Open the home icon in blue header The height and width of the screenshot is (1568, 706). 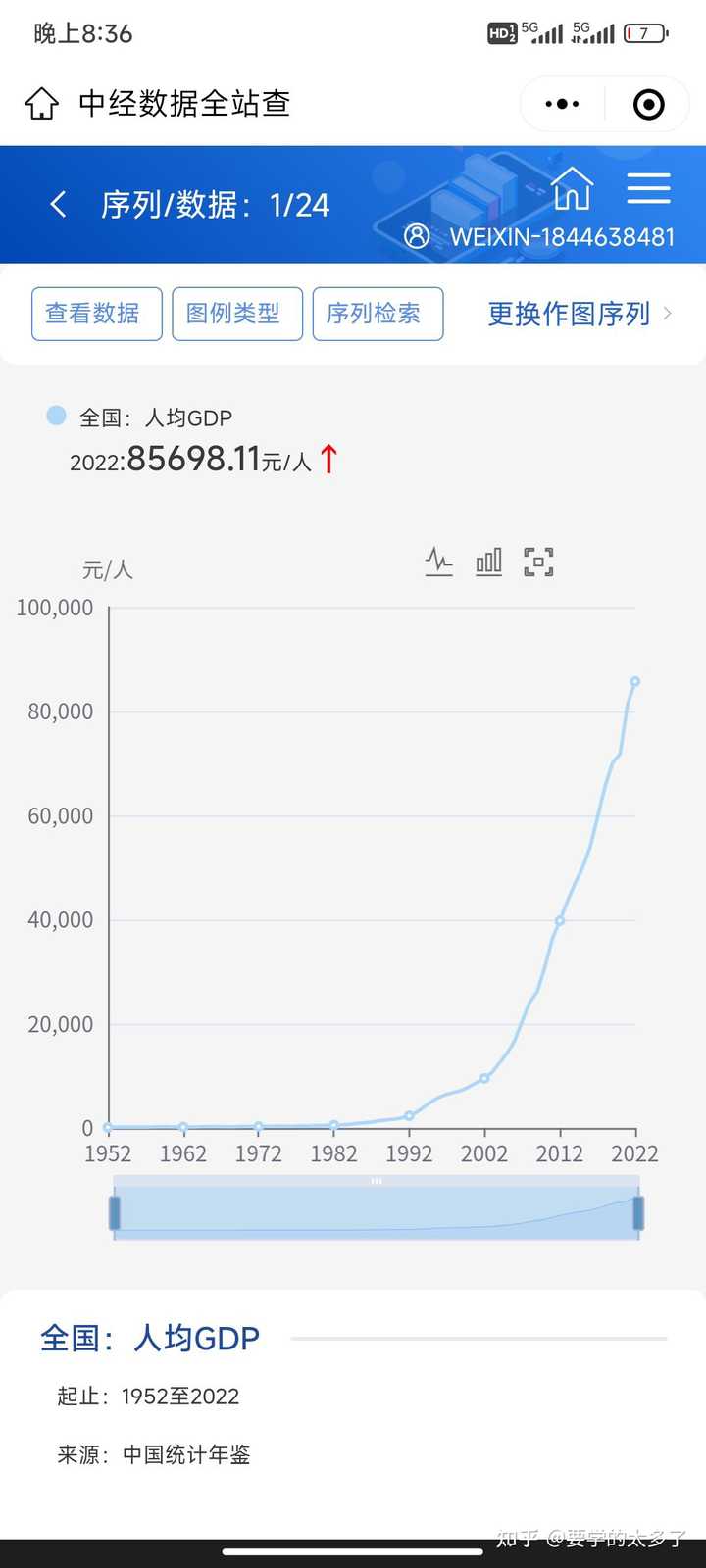(573, 192)
